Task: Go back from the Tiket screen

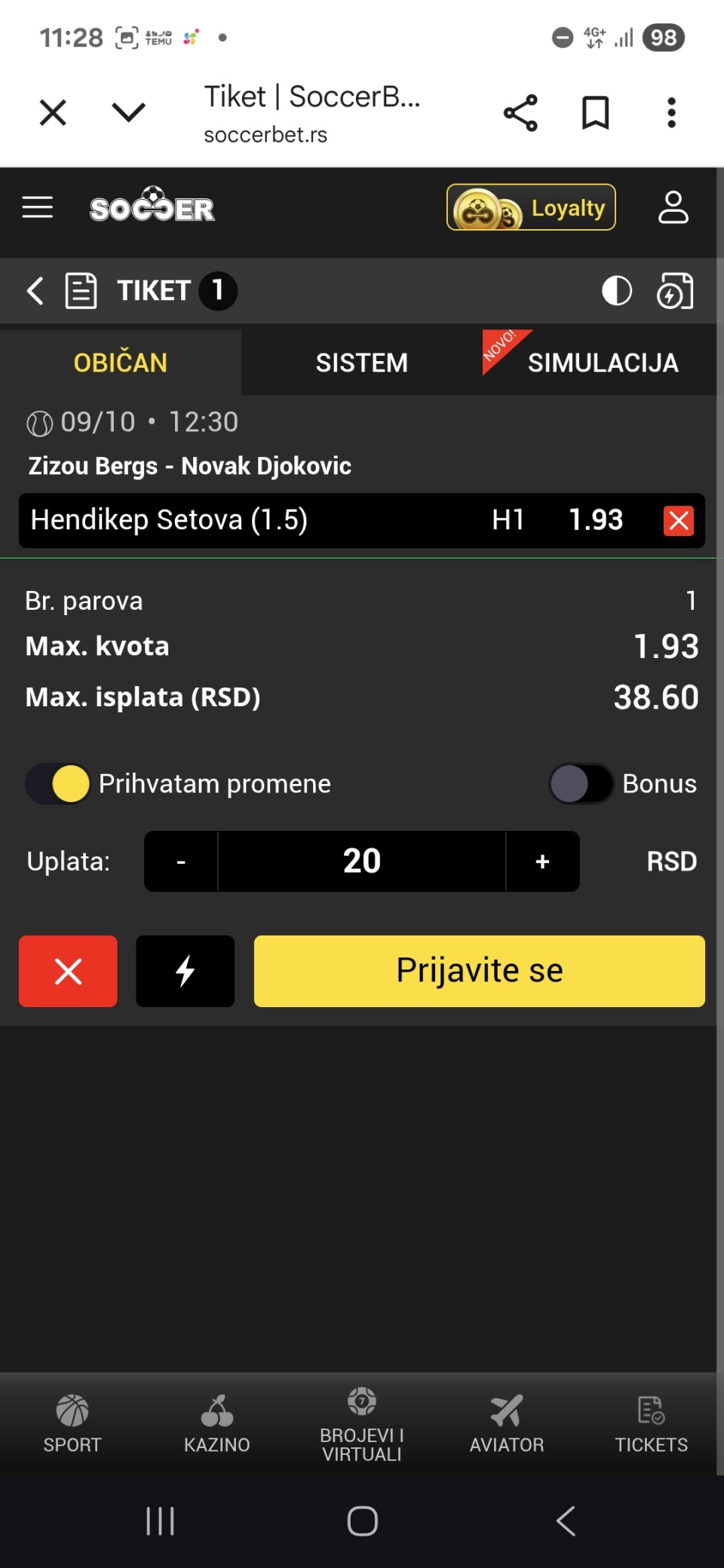Action: click(x=35, y=291)
